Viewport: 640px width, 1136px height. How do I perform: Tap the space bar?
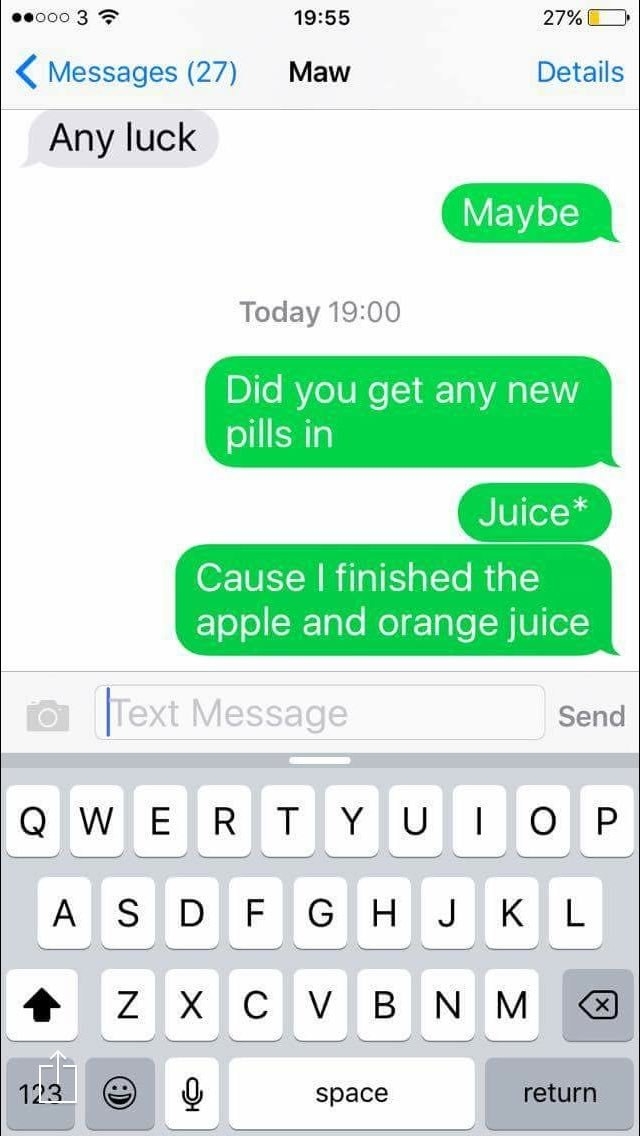[352, 1093]
